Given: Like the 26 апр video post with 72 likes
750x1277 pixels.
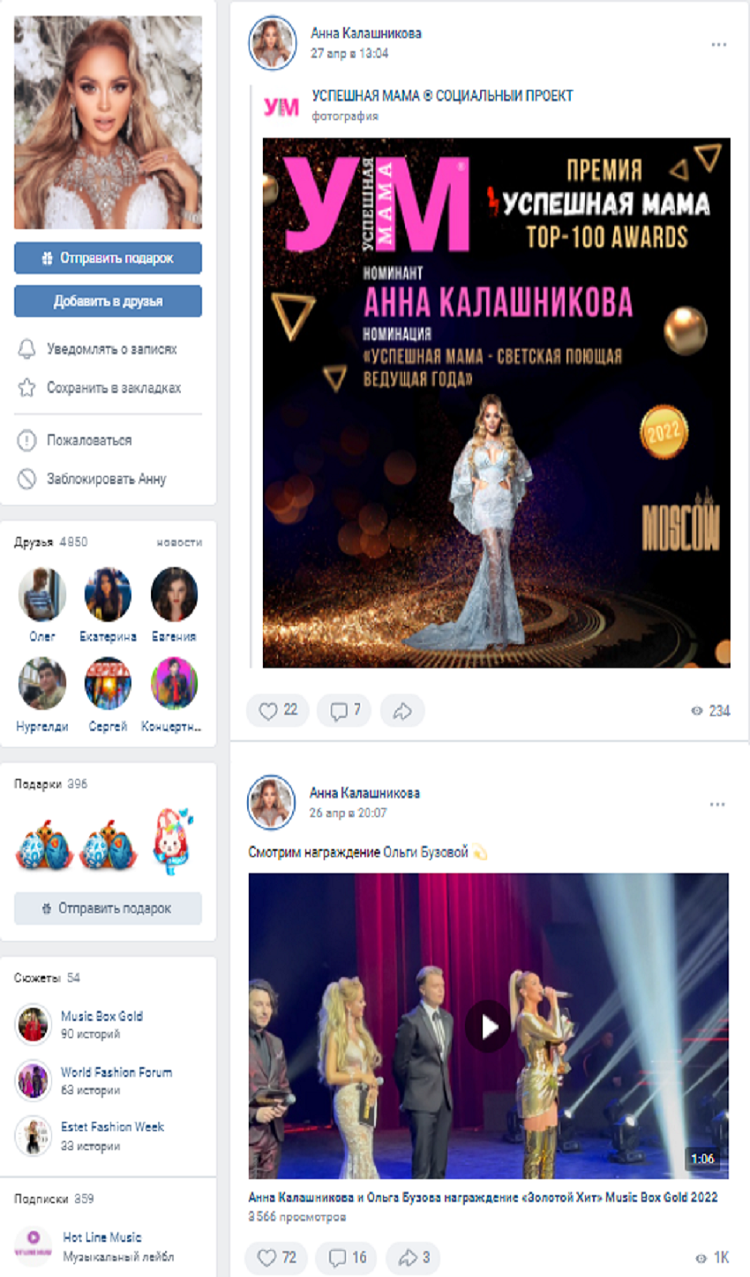Looking at the screenshot, I should 278,1259.
